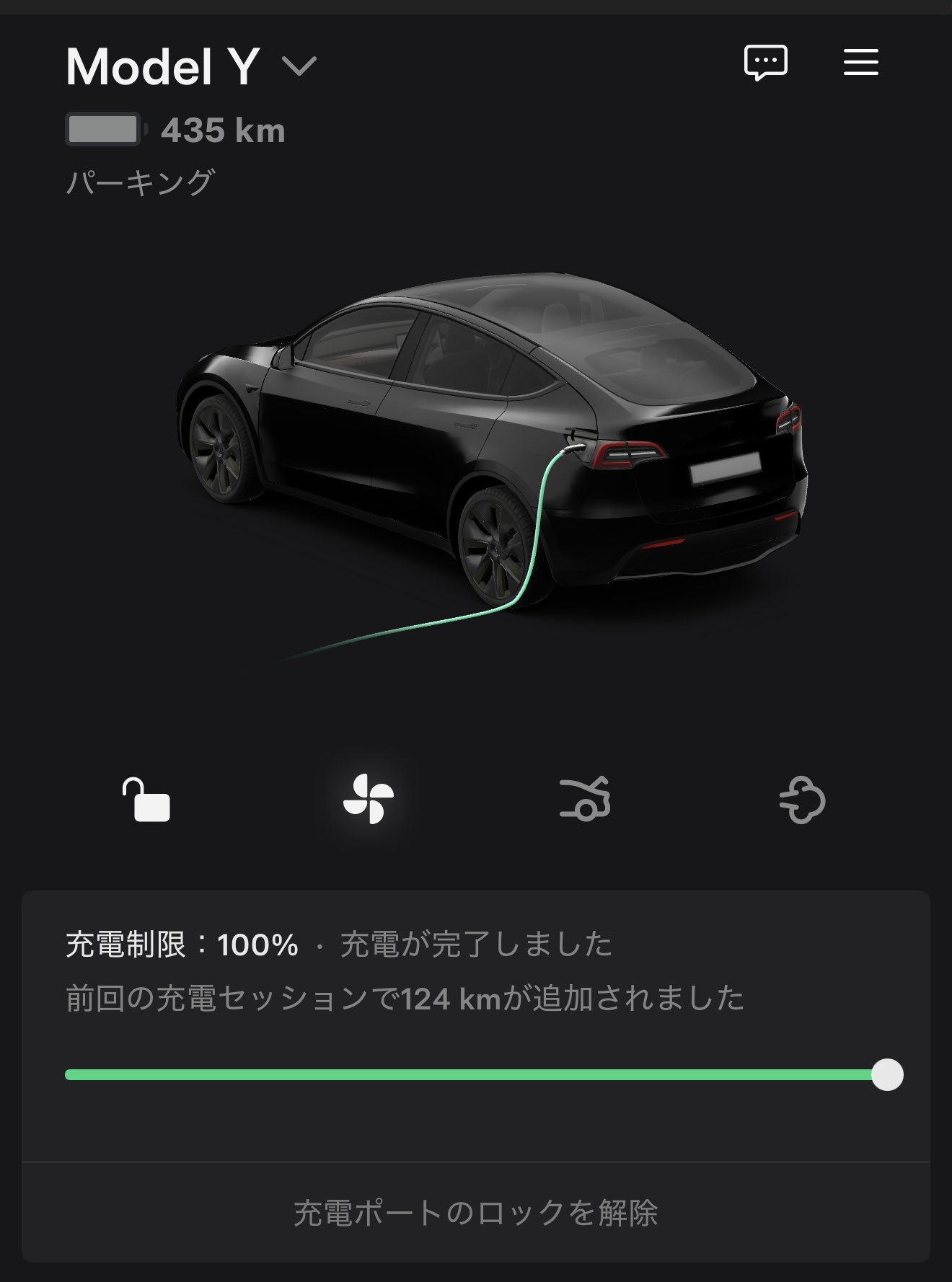Tap the charge limit slider handle
Image resolution: width=952 pixels, height=1282 pixels.
click(x=886, y=1075)
